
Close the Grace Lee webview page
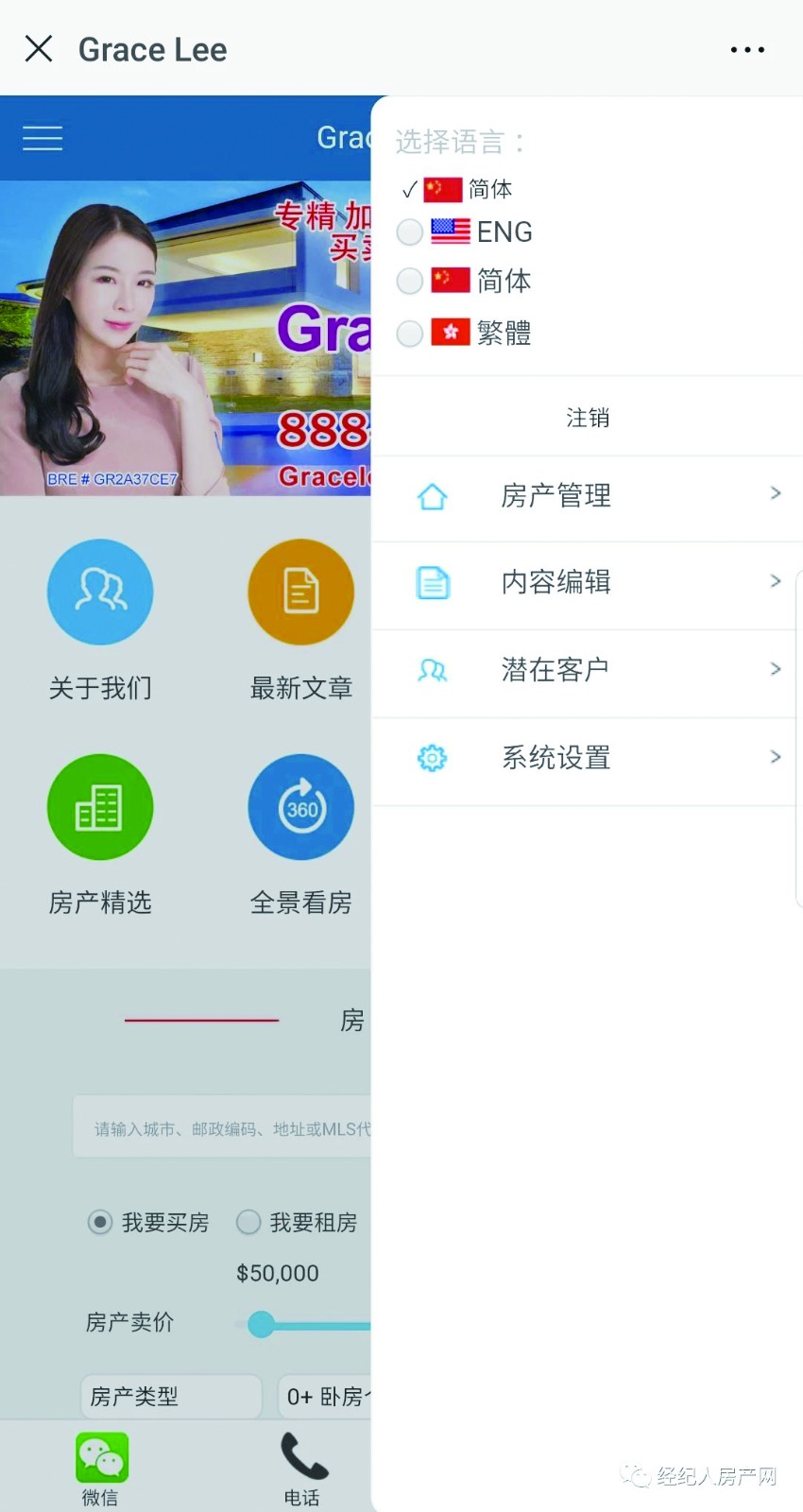coord(39,49)
